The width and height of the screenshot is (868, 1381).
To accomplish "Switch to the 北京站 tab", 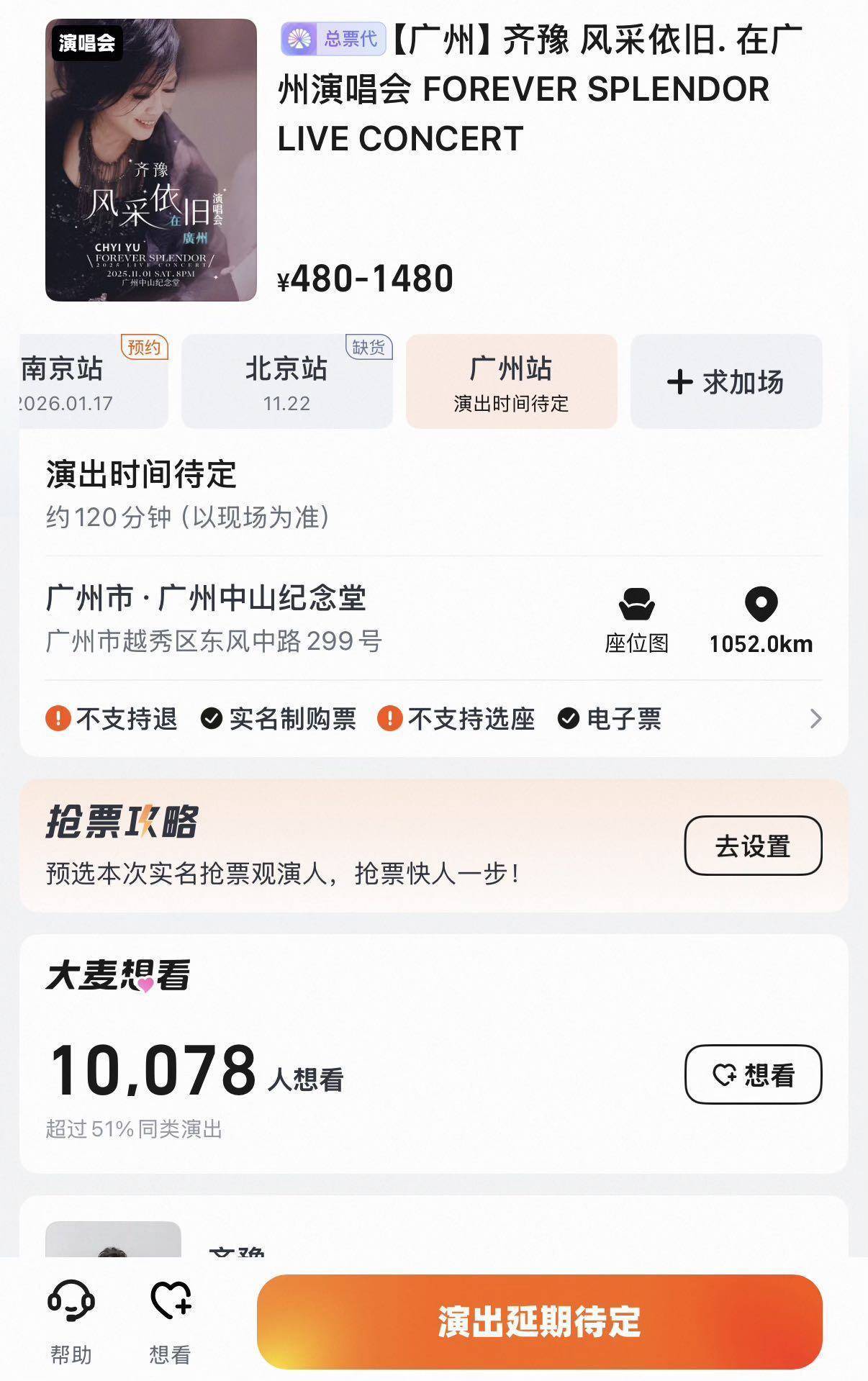I will [286, 381].
